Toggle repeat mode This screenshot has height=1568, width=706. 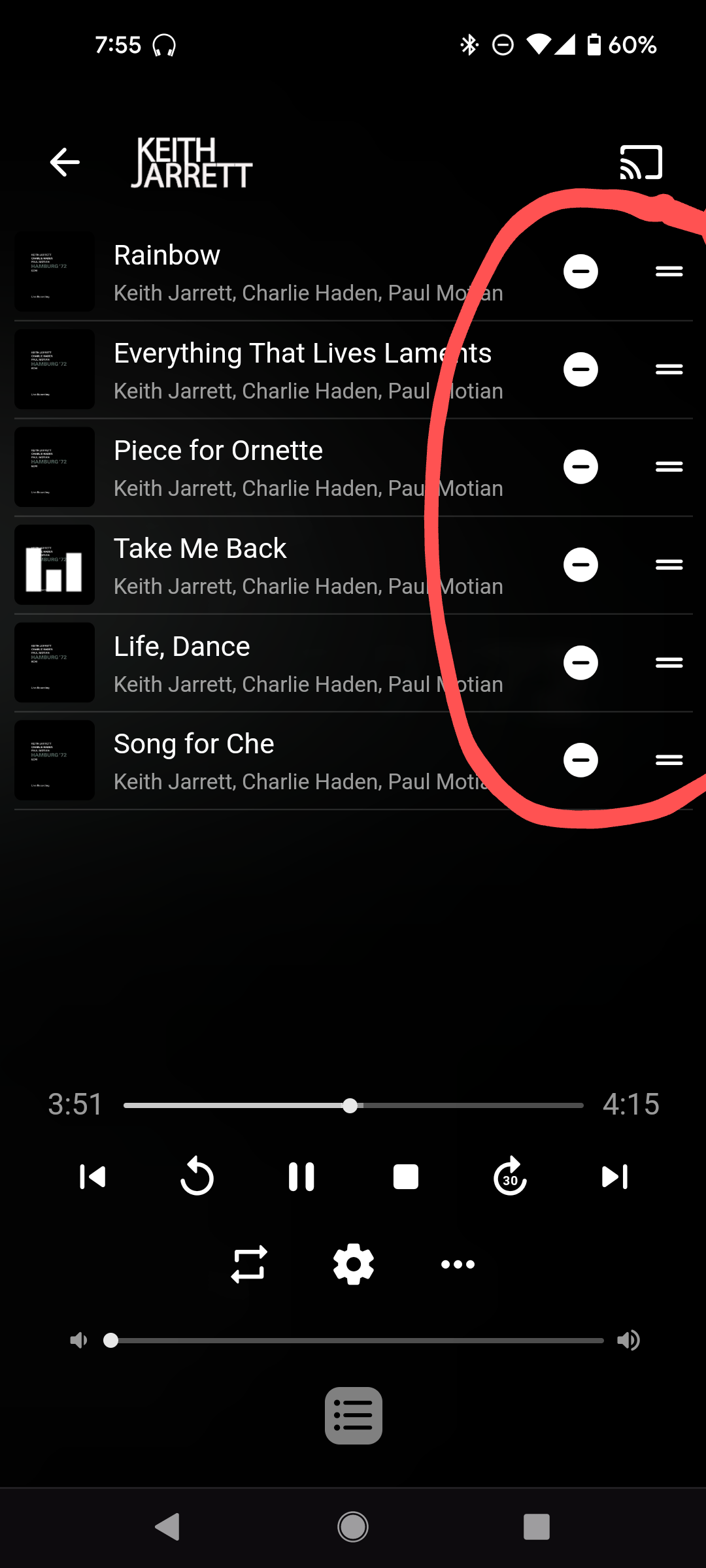point(249,1264)
